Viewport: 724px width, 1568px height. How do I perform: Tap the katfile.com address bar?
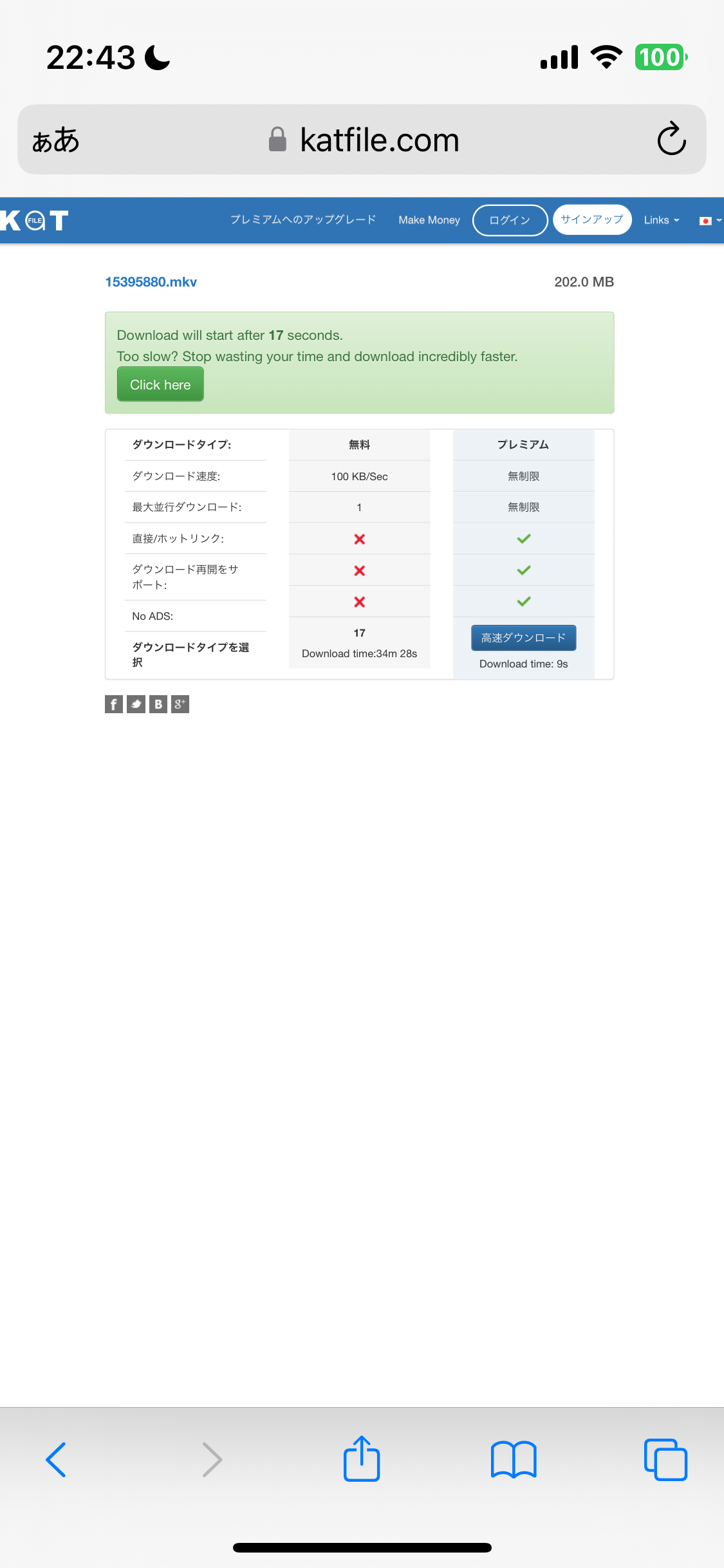point(364,140)
